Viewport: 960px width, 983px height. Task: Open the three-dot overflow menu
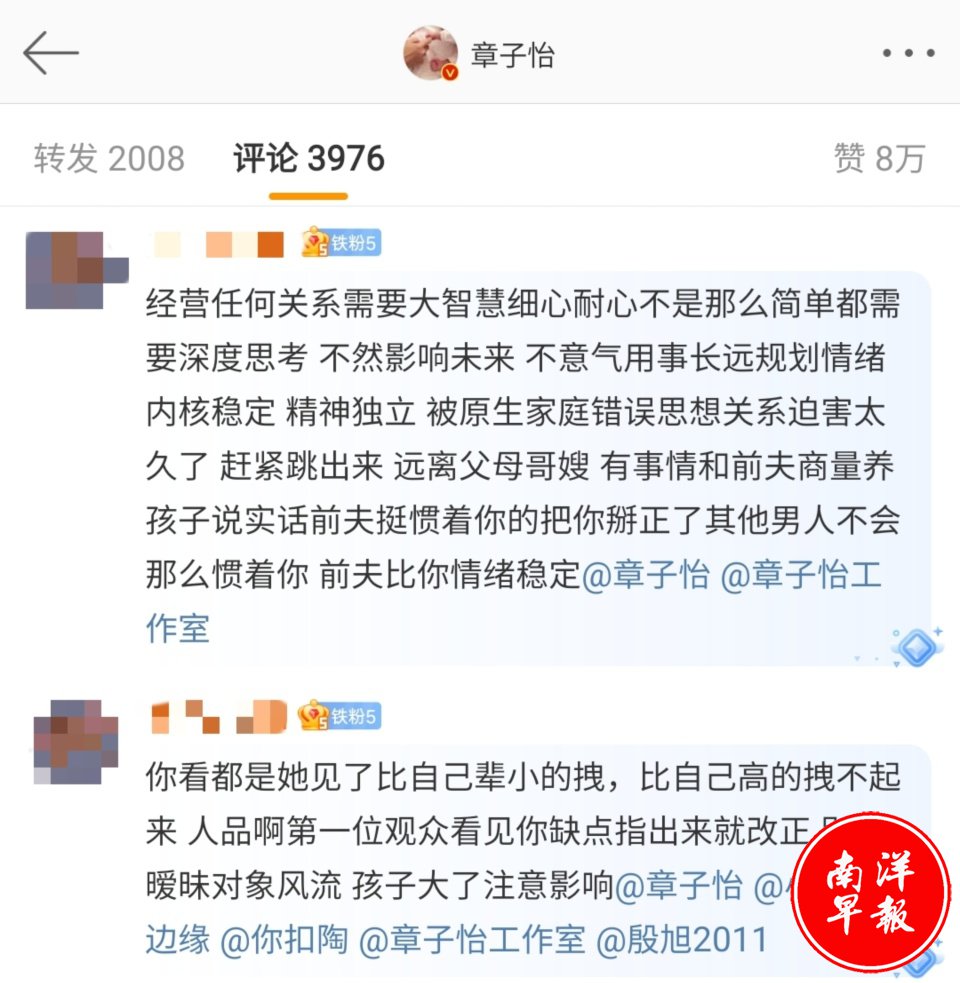(908, 53)
